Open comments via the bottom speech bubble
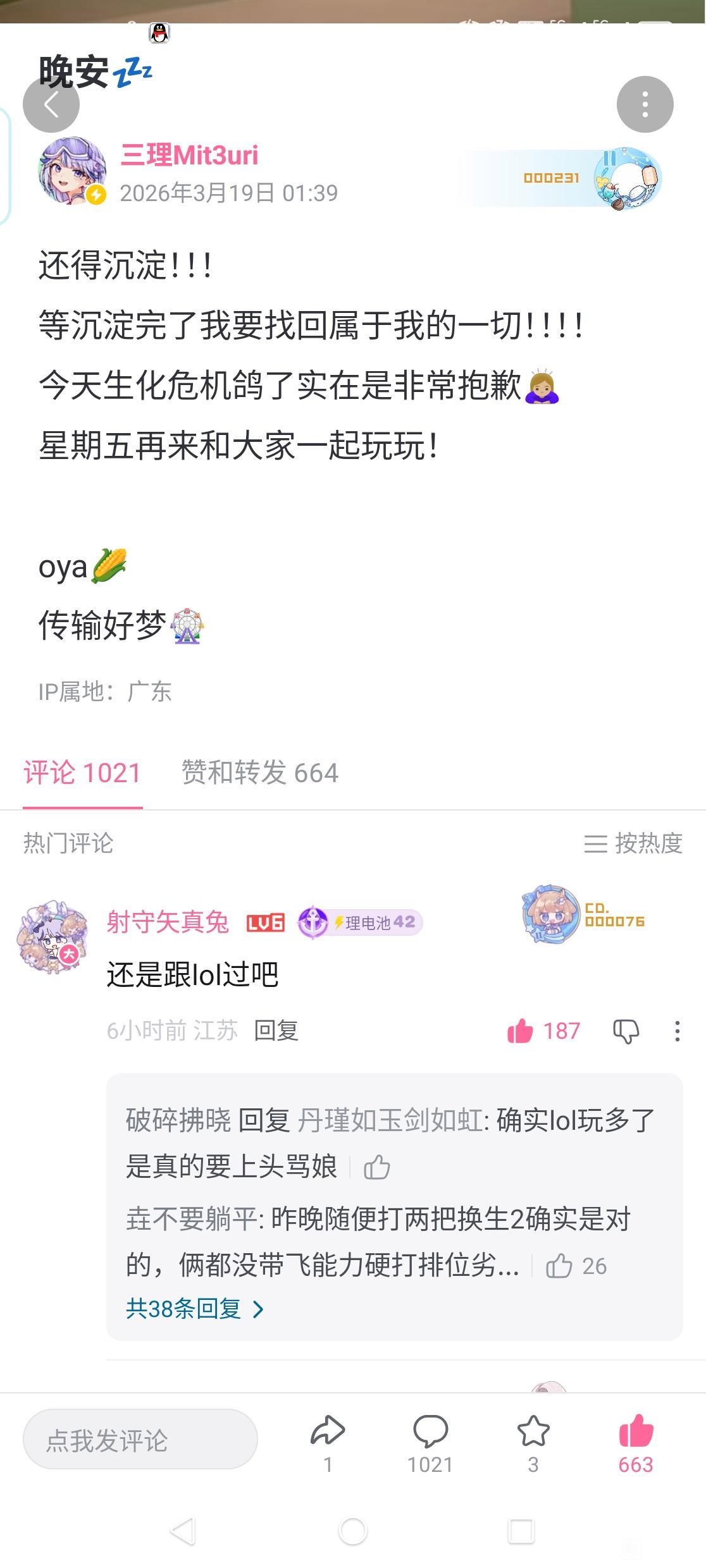This screenshot has width=706, height=1568. pyautogui.click(x=430, y=1433)
